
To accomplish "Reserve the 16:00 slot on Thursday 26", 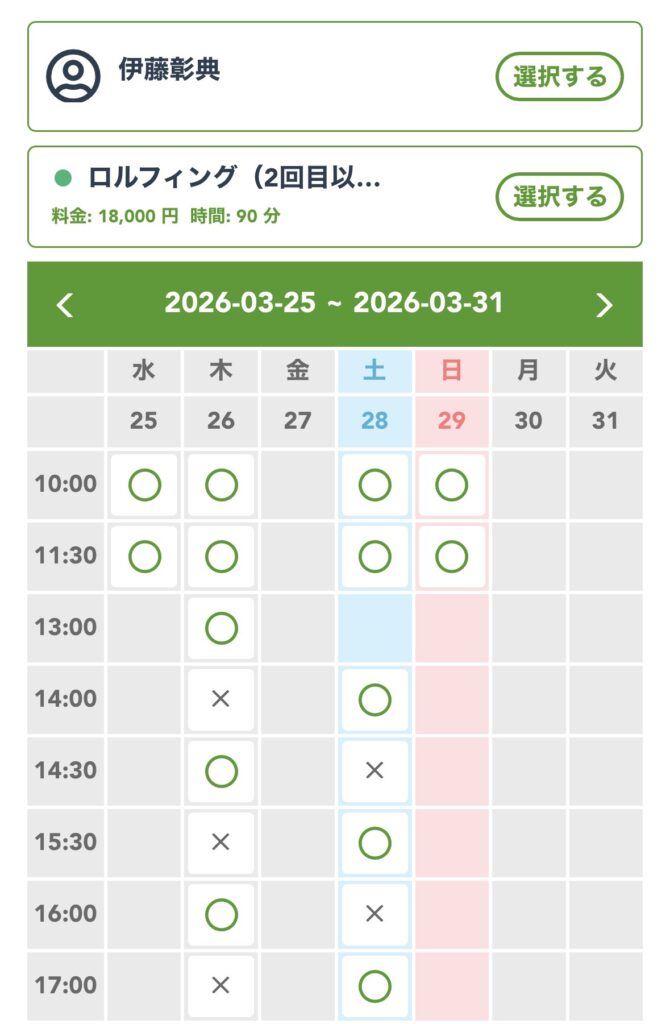I will 221,914.
